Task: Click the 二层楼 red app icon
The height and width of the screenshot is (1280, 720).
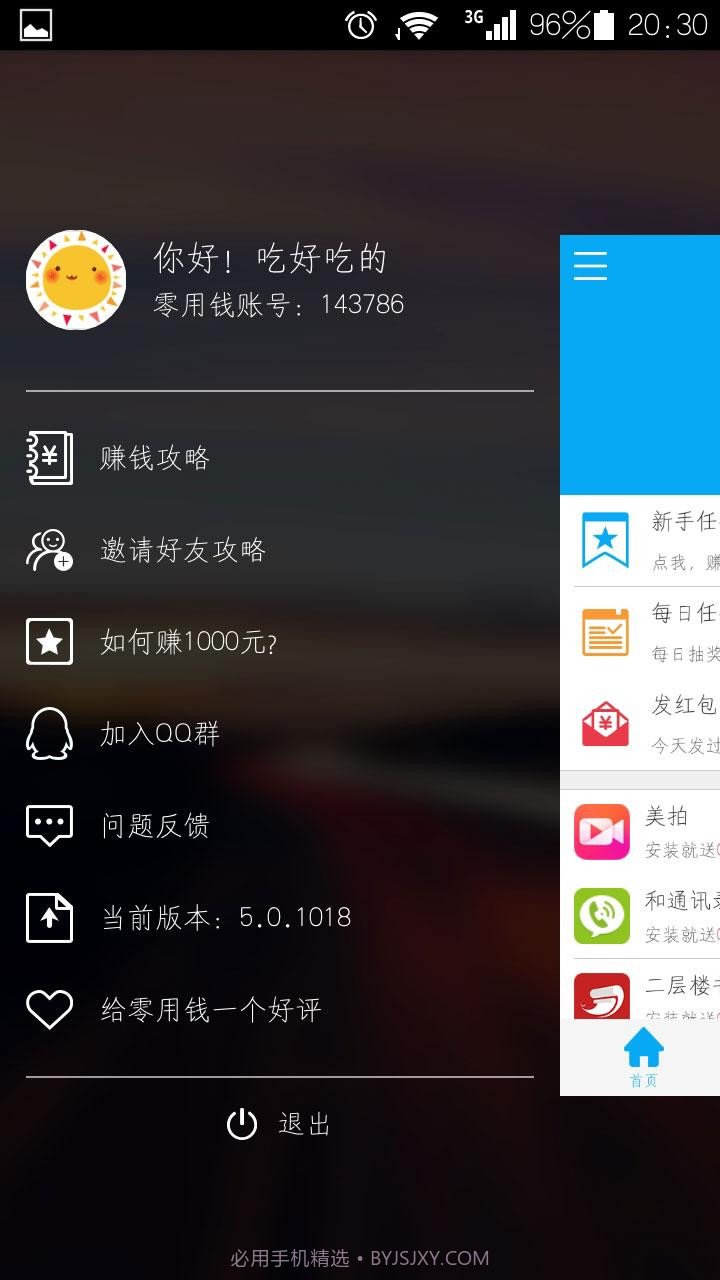Action: (601, 998)
